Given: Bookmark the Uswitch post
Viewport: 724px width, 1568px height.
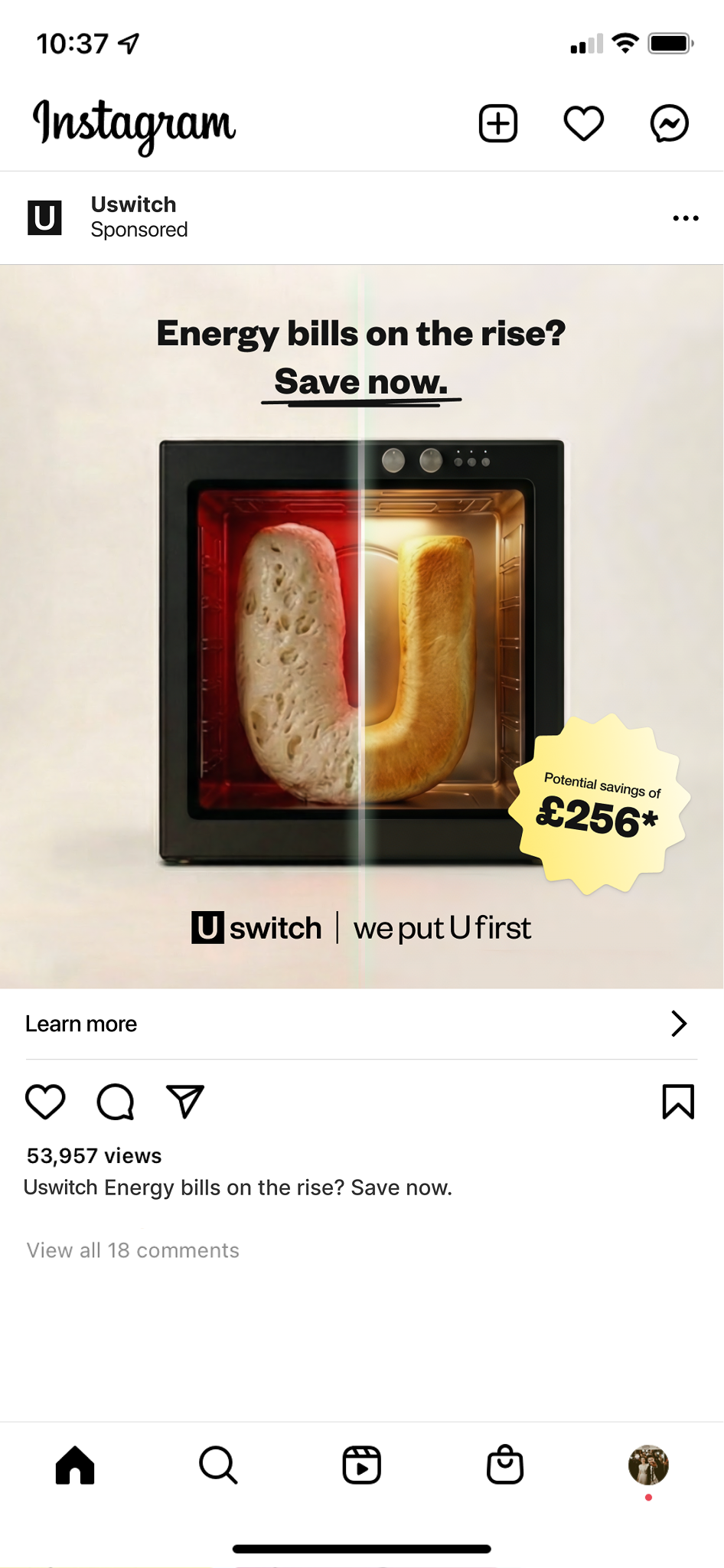Looking at the screenshot, I should click(x=678, y=1102).
